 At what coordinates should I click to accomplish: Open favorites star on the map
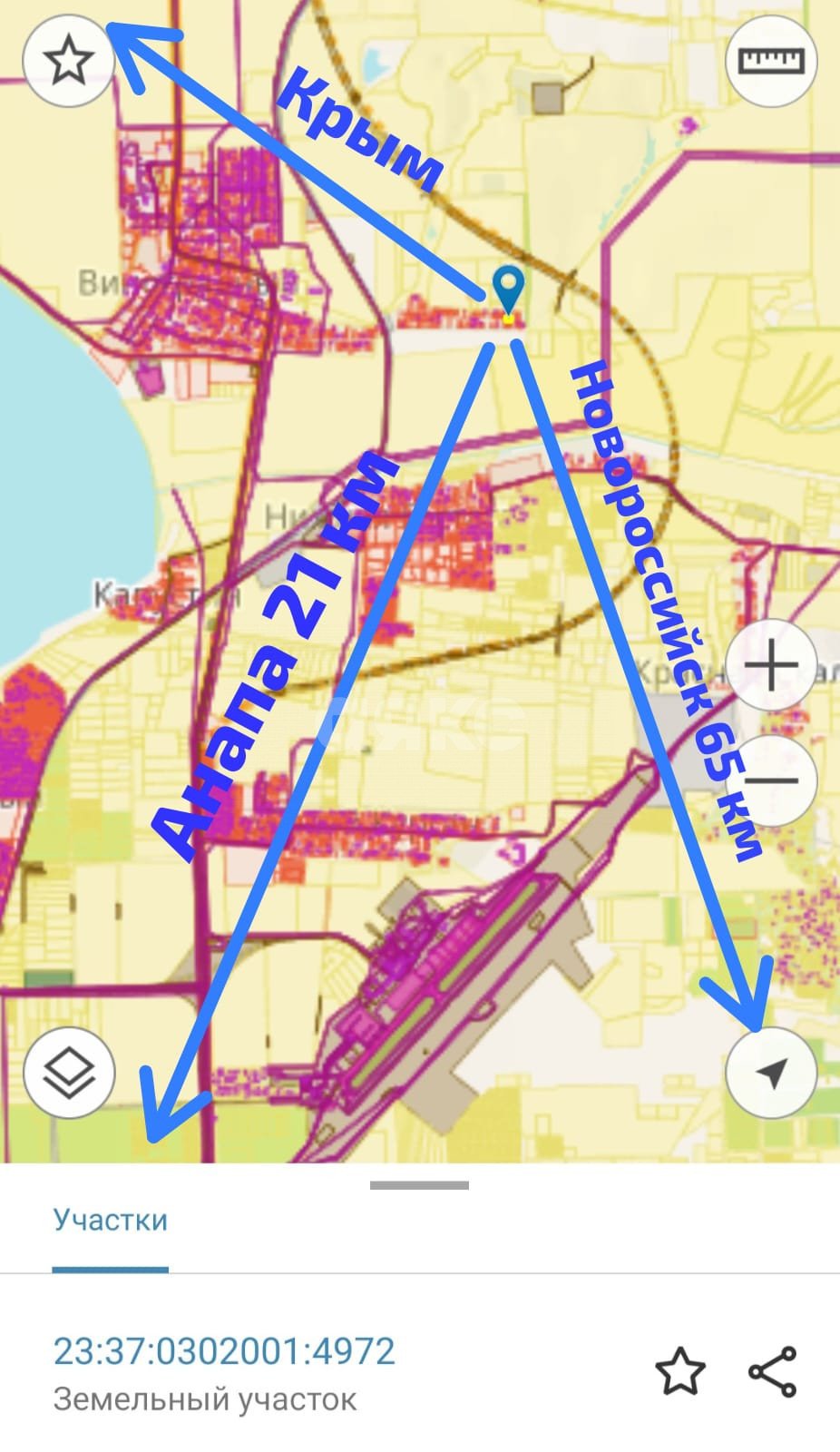coord(68,62)
